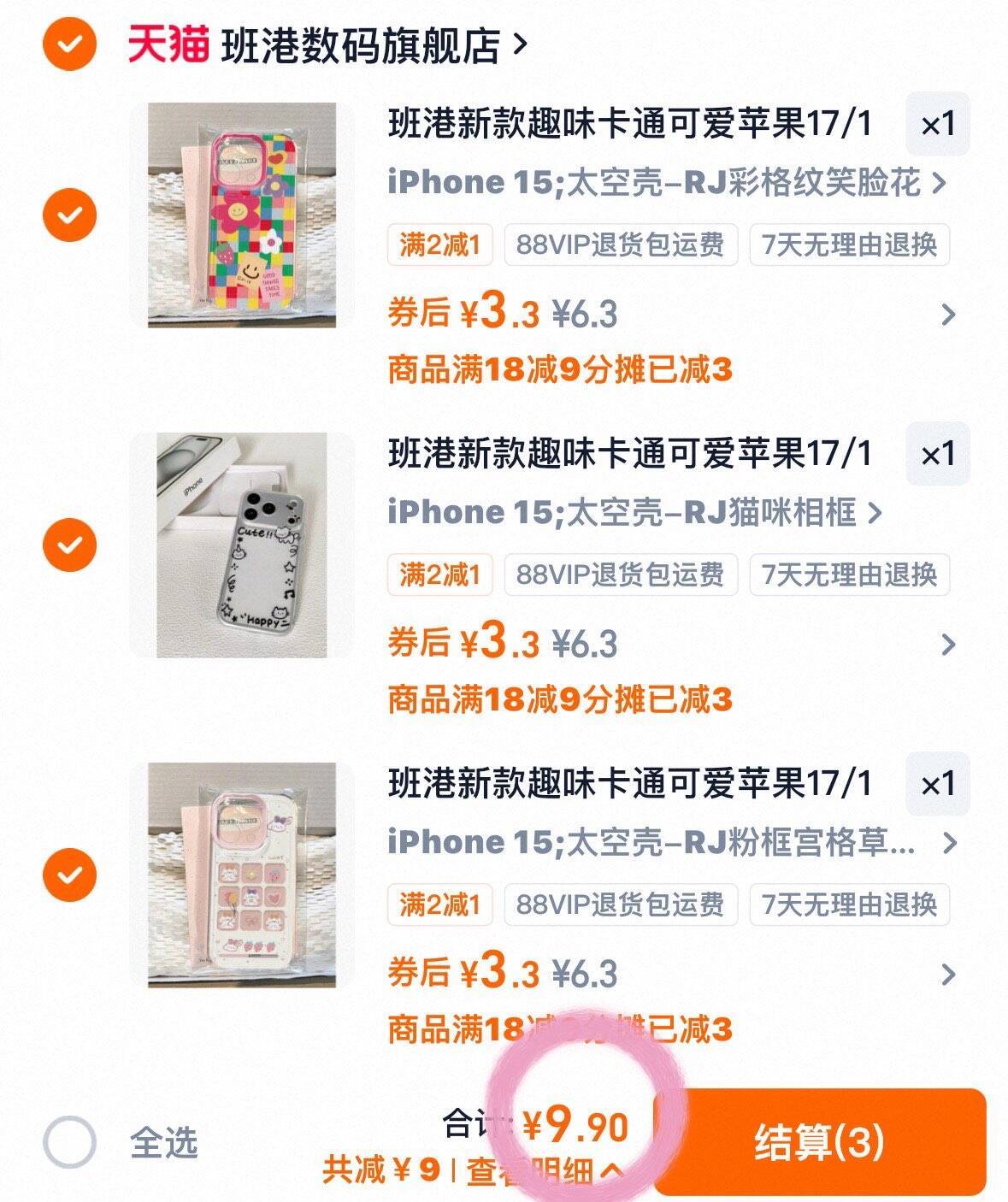The image size is (1008, 1202).
Task: Adjust quantity ×1 for RJ猫咪相框 item
Action: (x=937, y=455)
